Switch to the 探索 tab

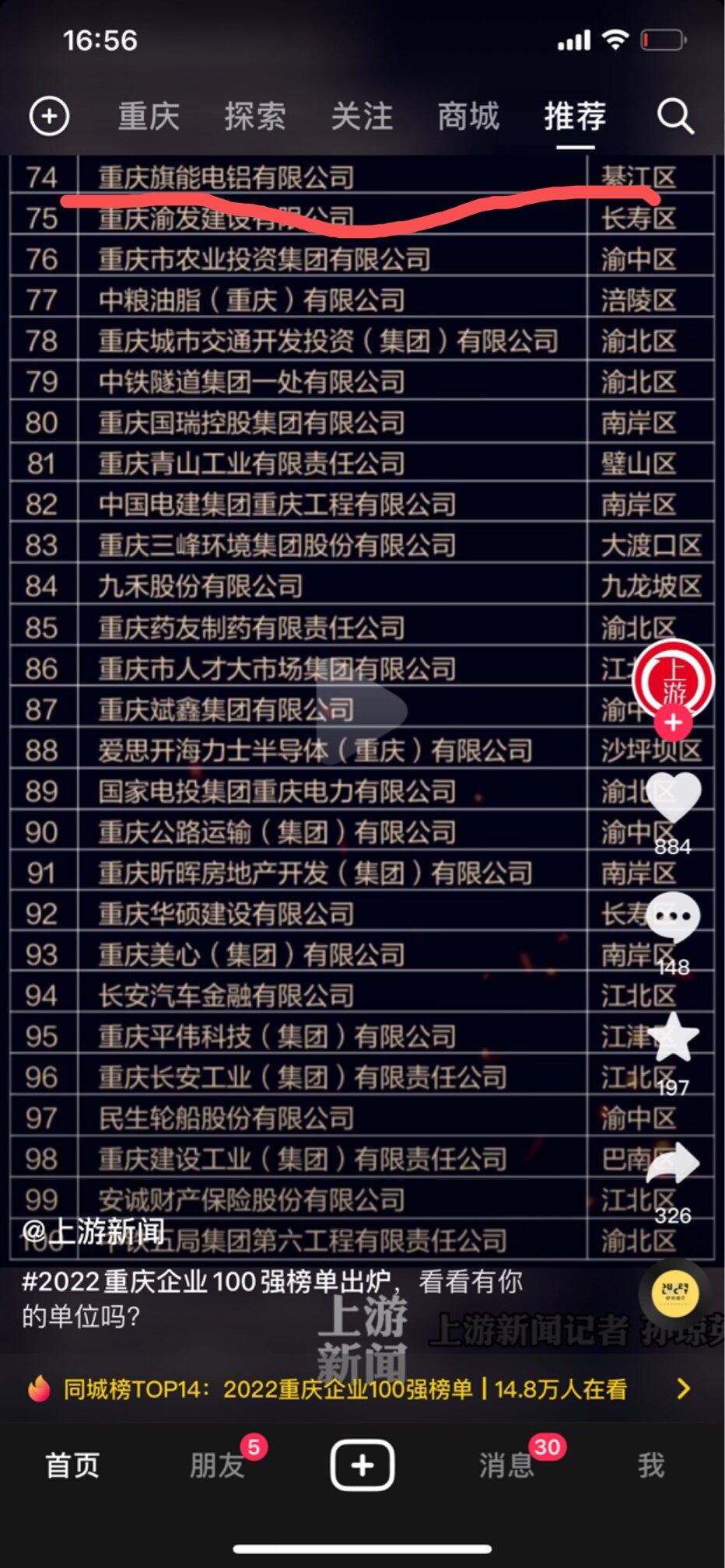[x=255, y=117]
